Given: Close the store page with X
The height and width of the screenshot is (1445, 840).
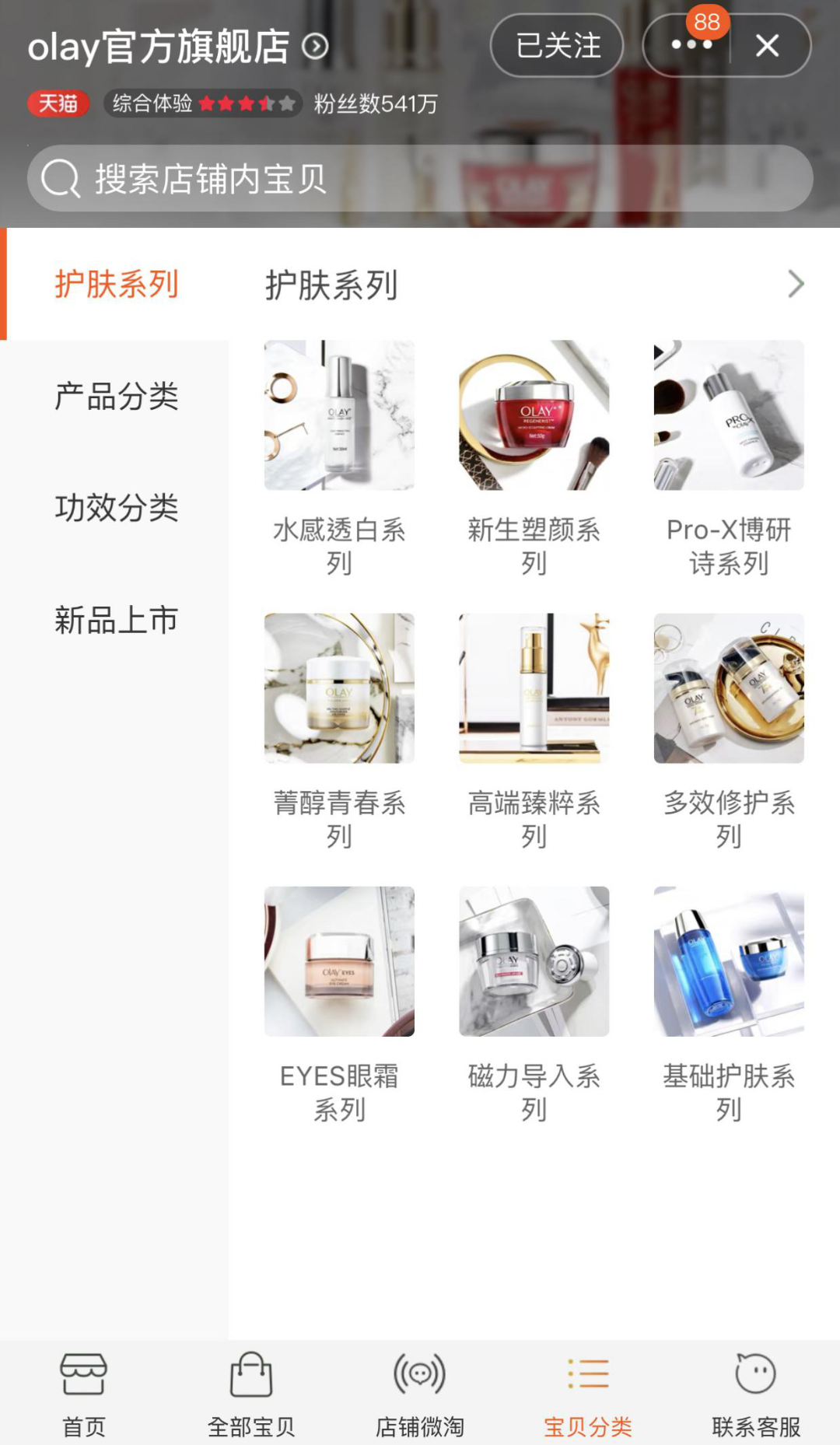Looking at the screenshot, I should (x=768, y=46).
